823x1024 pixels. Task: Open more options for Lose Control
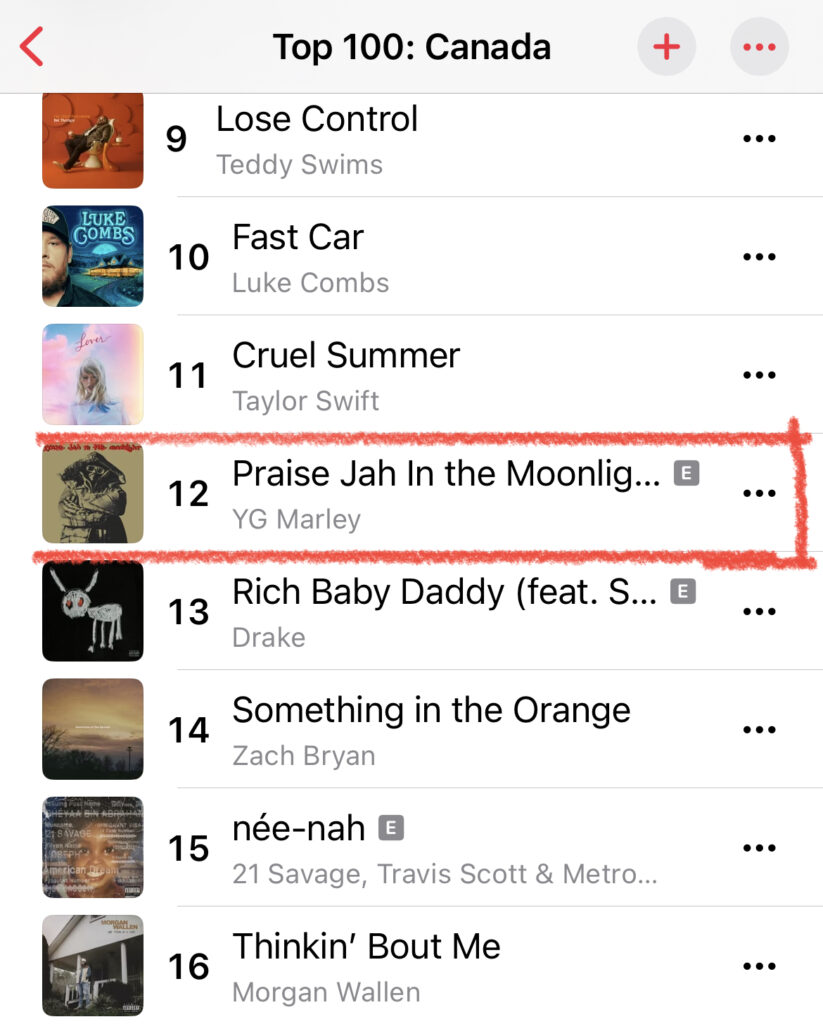coord(759,139)
